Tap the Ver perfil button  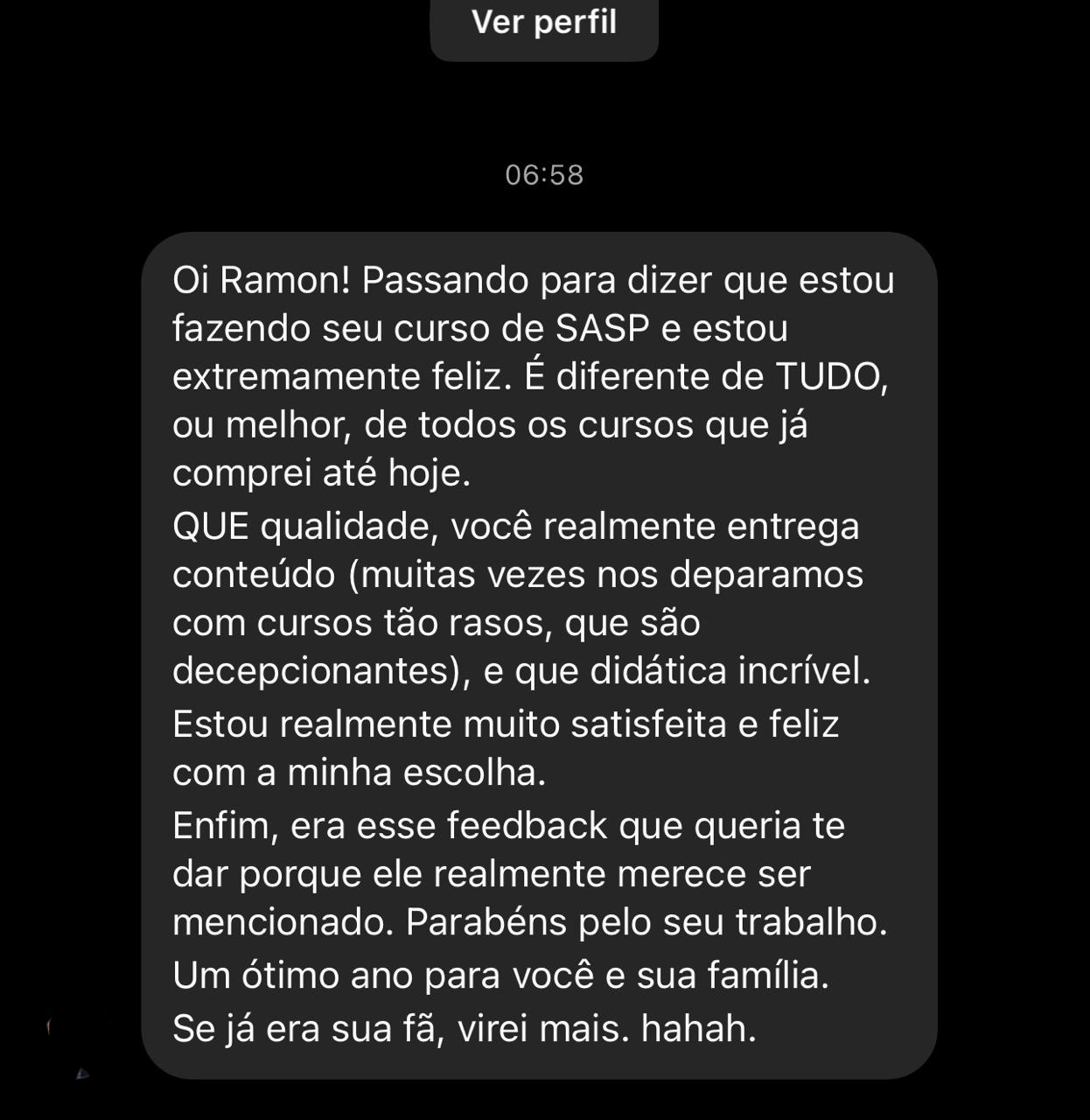click(544, 24)
